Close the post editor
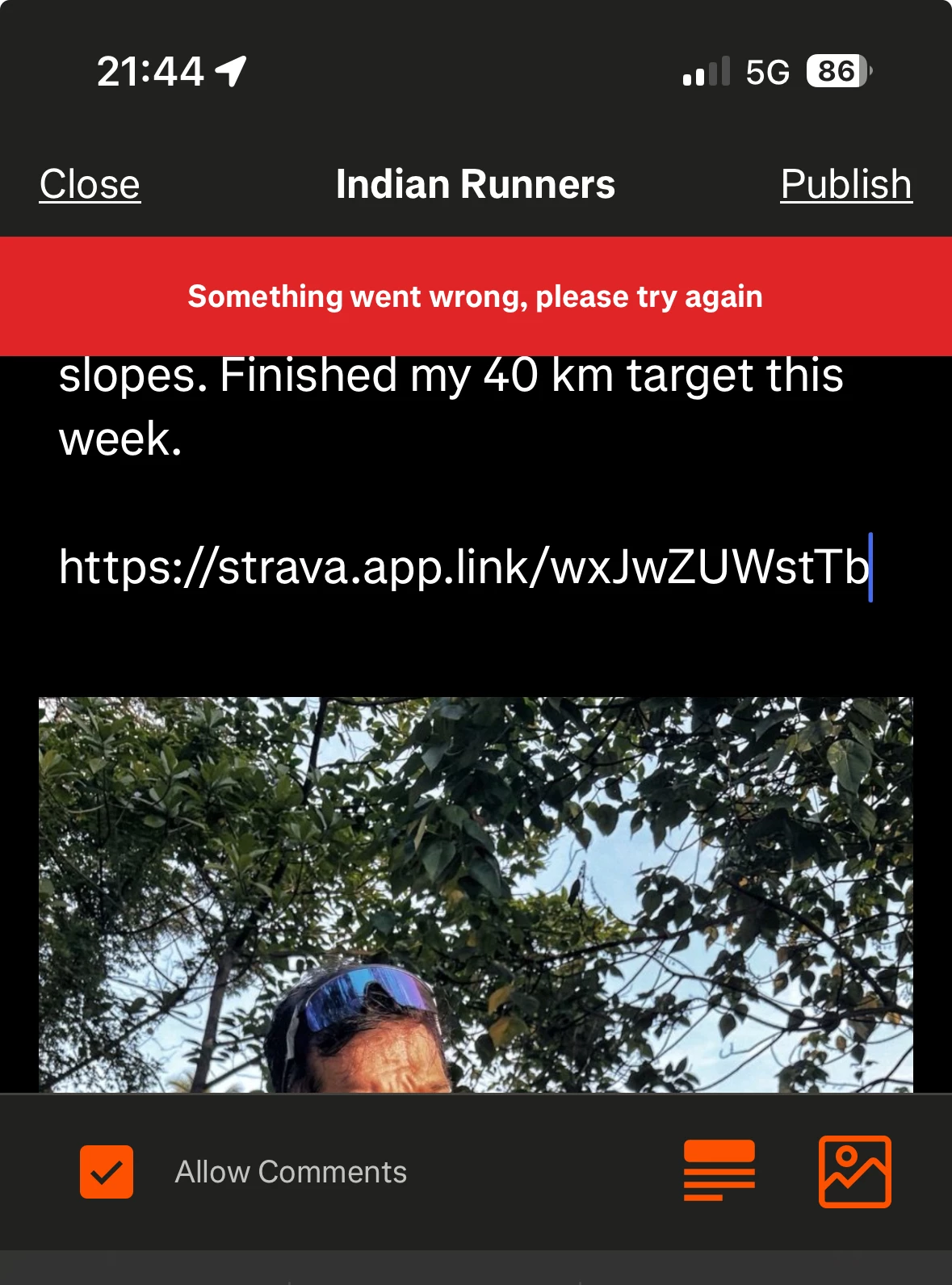This screenshot has width=952, height=1285. [90, 184]
